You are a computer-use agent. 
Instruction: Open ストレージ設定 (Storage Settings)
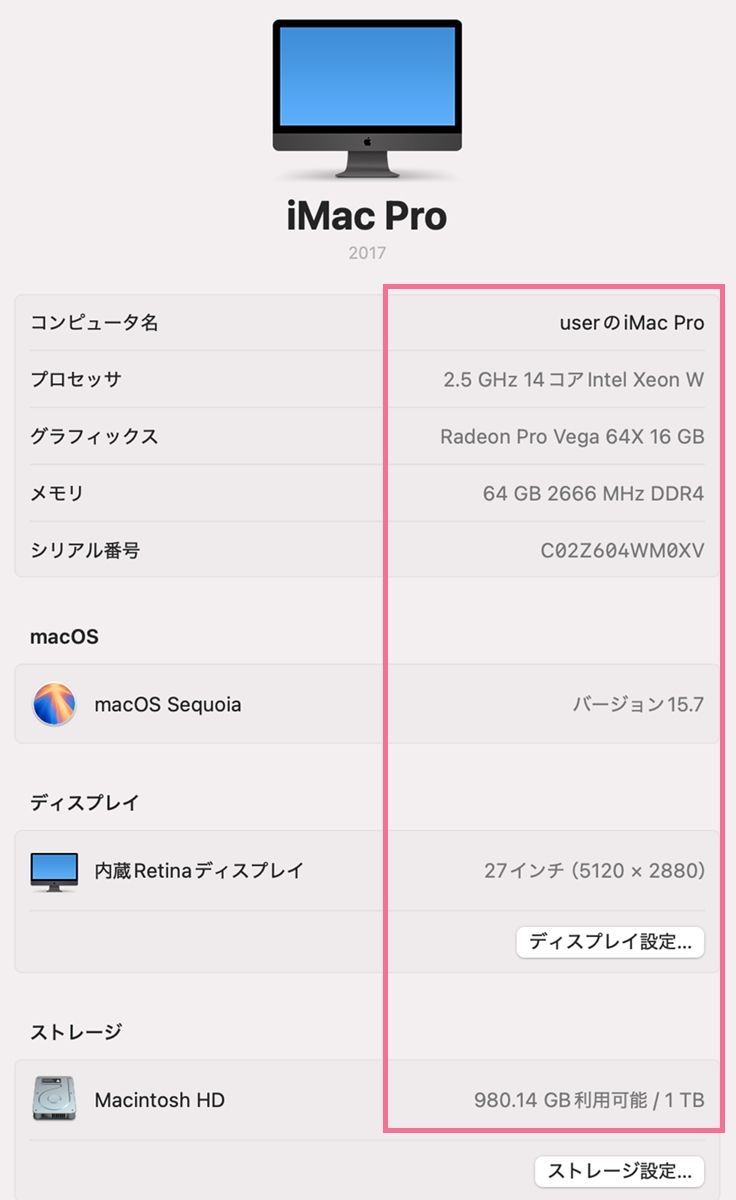coord(619,1170)
